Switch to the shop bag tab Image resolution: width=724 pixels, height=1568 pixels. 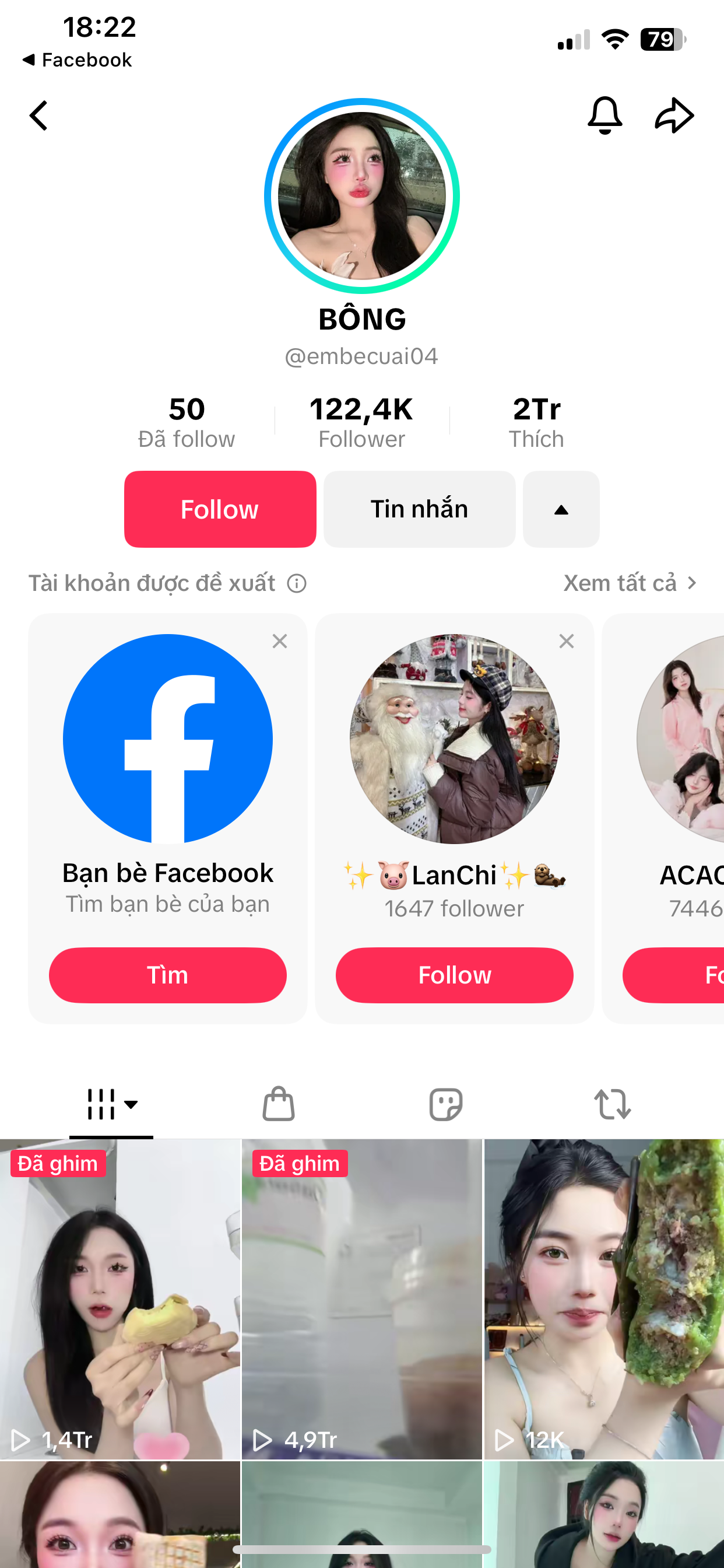279,1104
